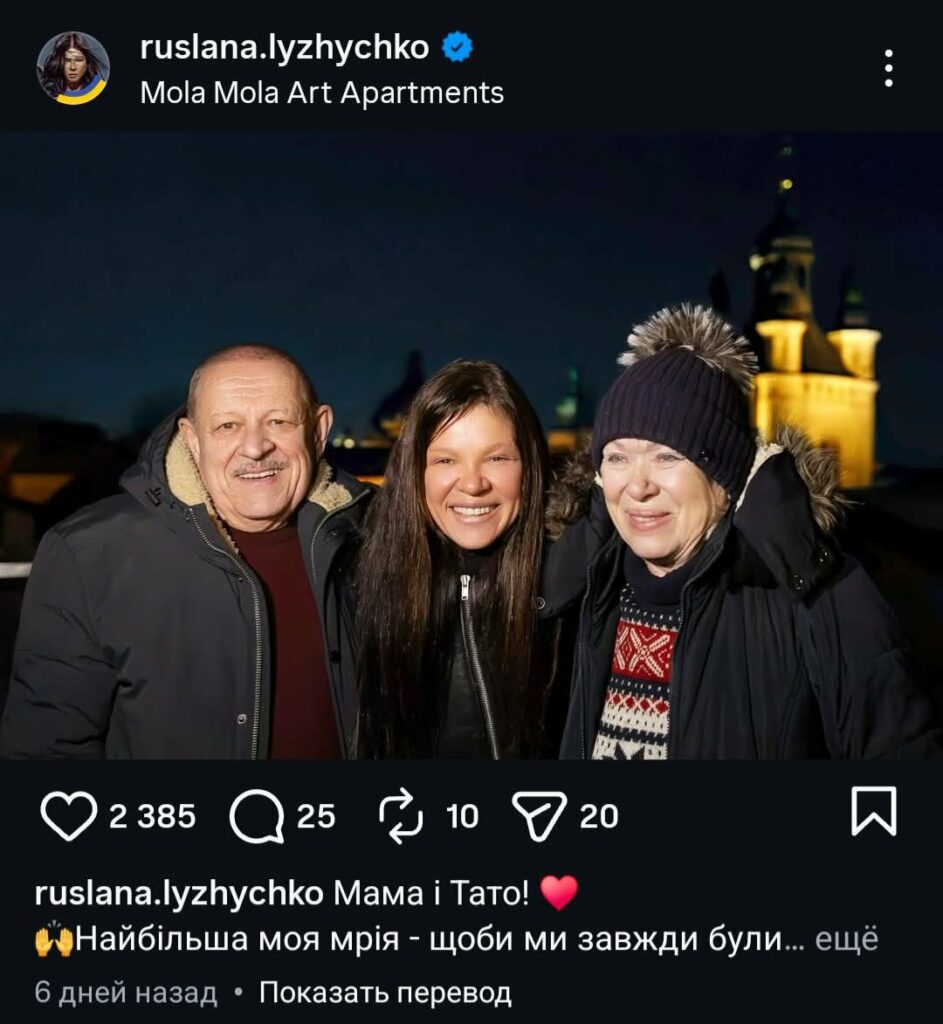Image resolution: width=943 pixels, height=1024 pixels.
Task: Share the post via the paper plane
Action: coord(539,816)
